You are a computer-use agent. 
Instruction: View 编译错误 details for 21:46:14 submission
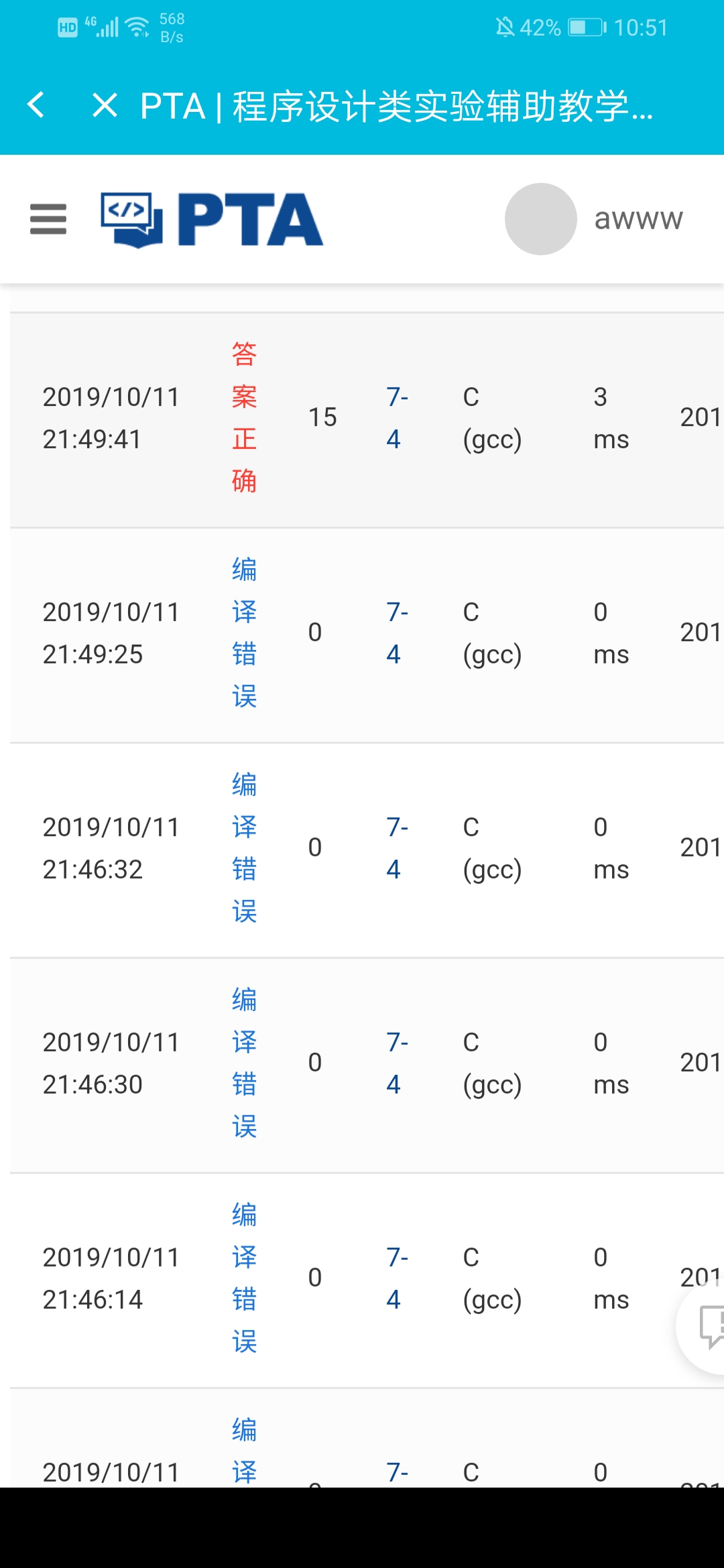(244, 1278)
